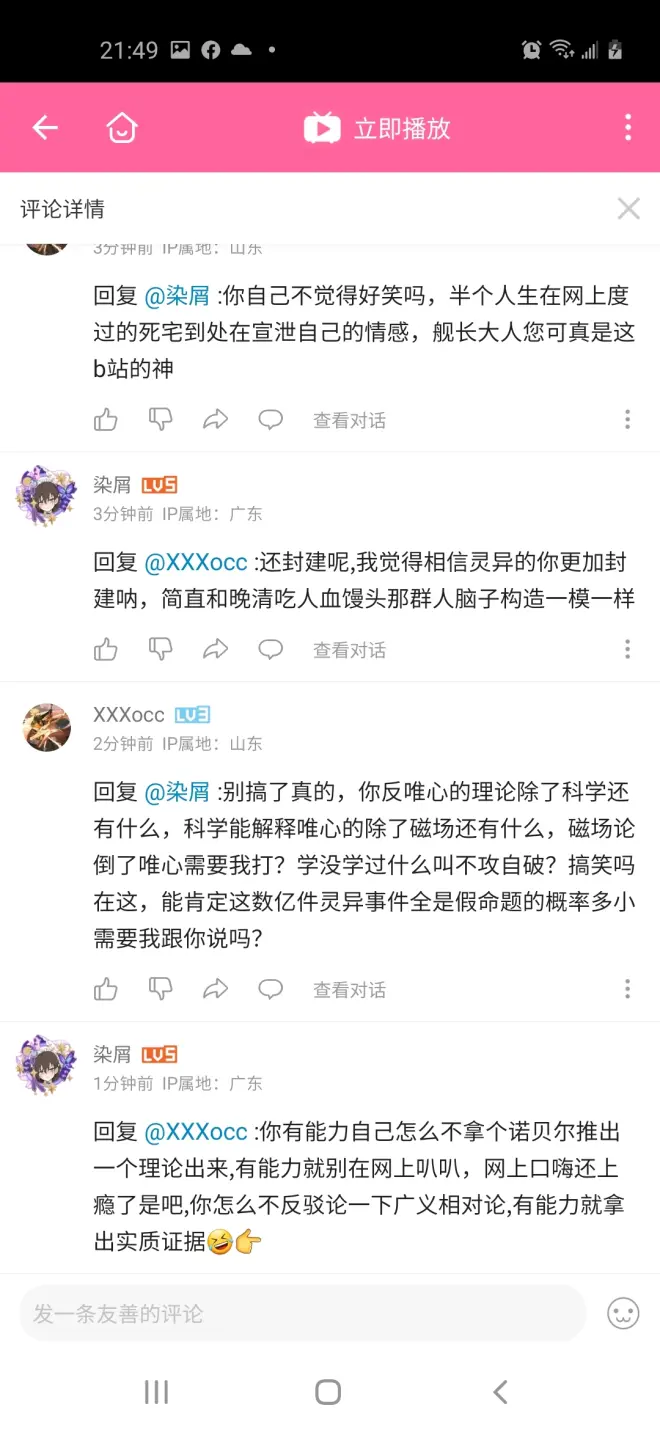Screen dimensions: 660x1430
Task: Open more options for the 你自己不觉得好笑吗 comment
Action: [x=627, y=420]
